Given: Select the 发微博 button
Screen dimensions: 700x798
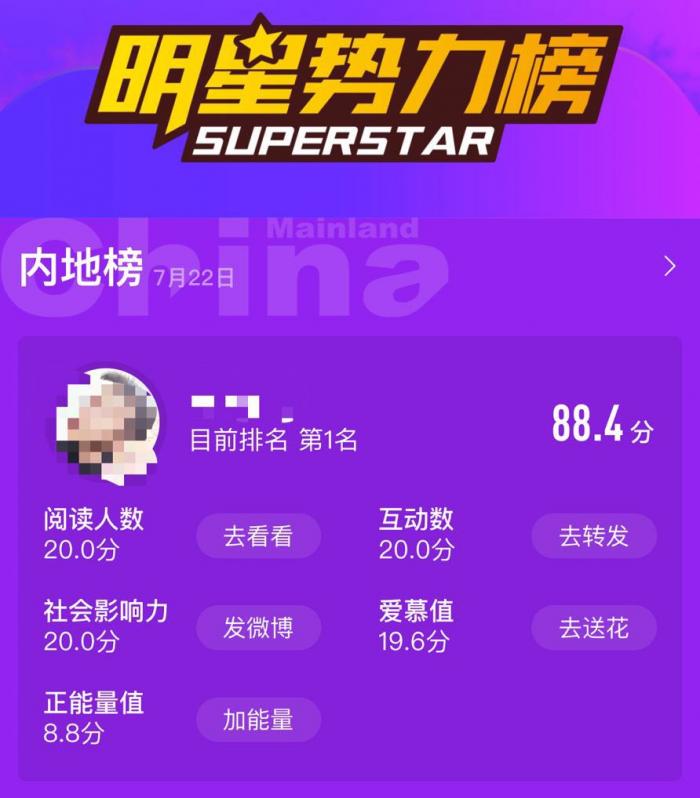Looking at the screenshot, I should pos(258,628).
